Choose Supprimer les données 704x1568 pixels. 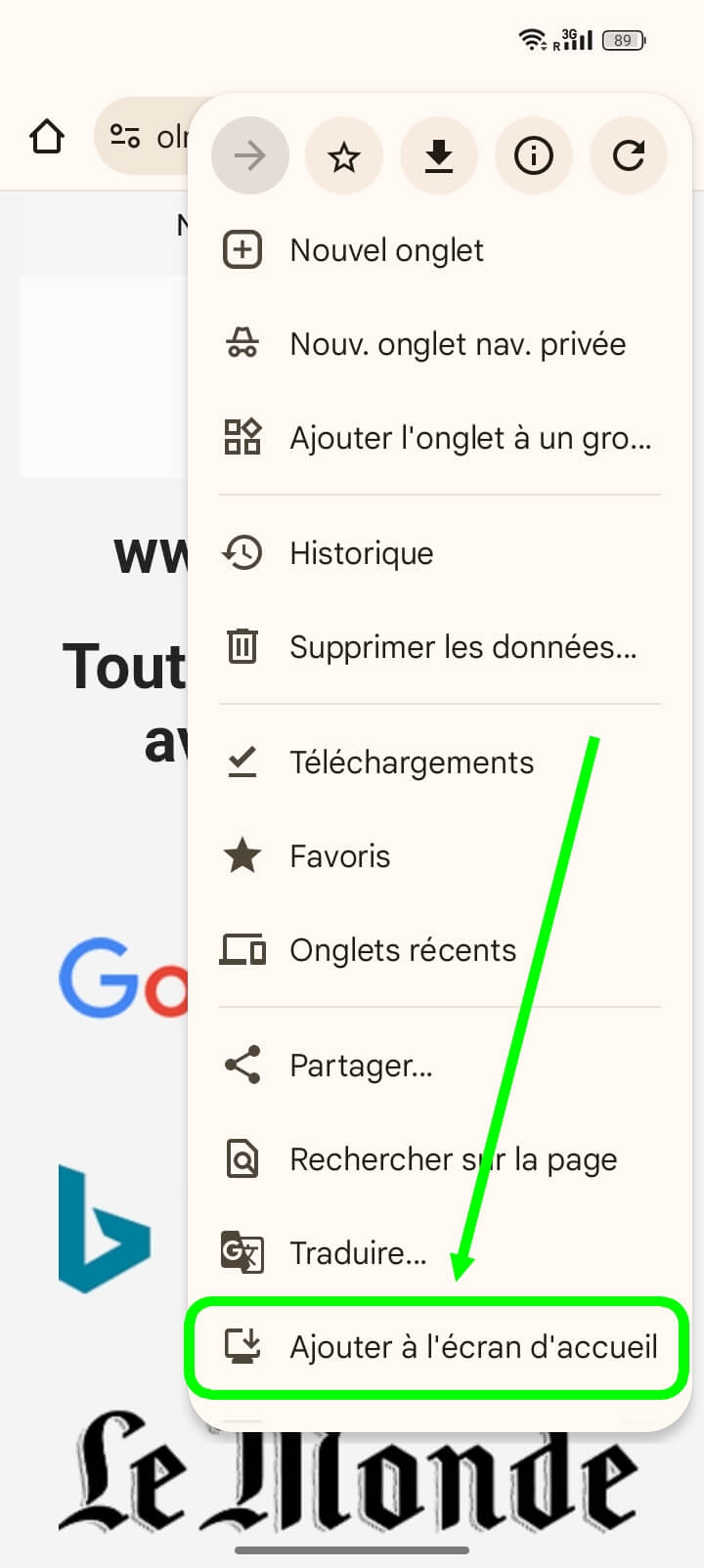click(462, 647)
